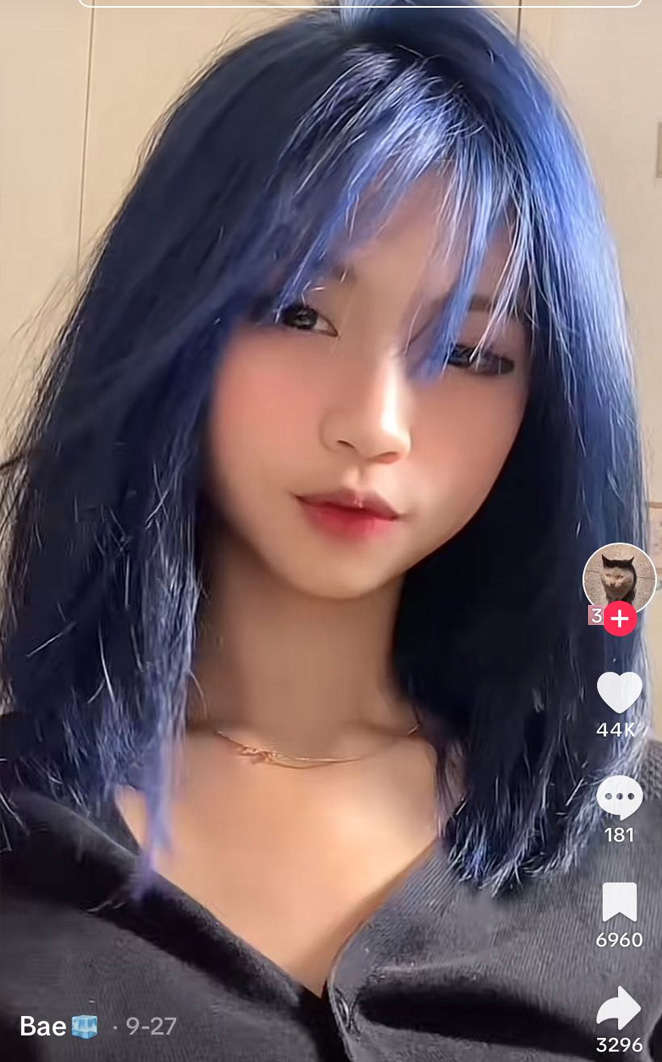
Task: Follow the creator with the plus button
Action: coord(620,618)
